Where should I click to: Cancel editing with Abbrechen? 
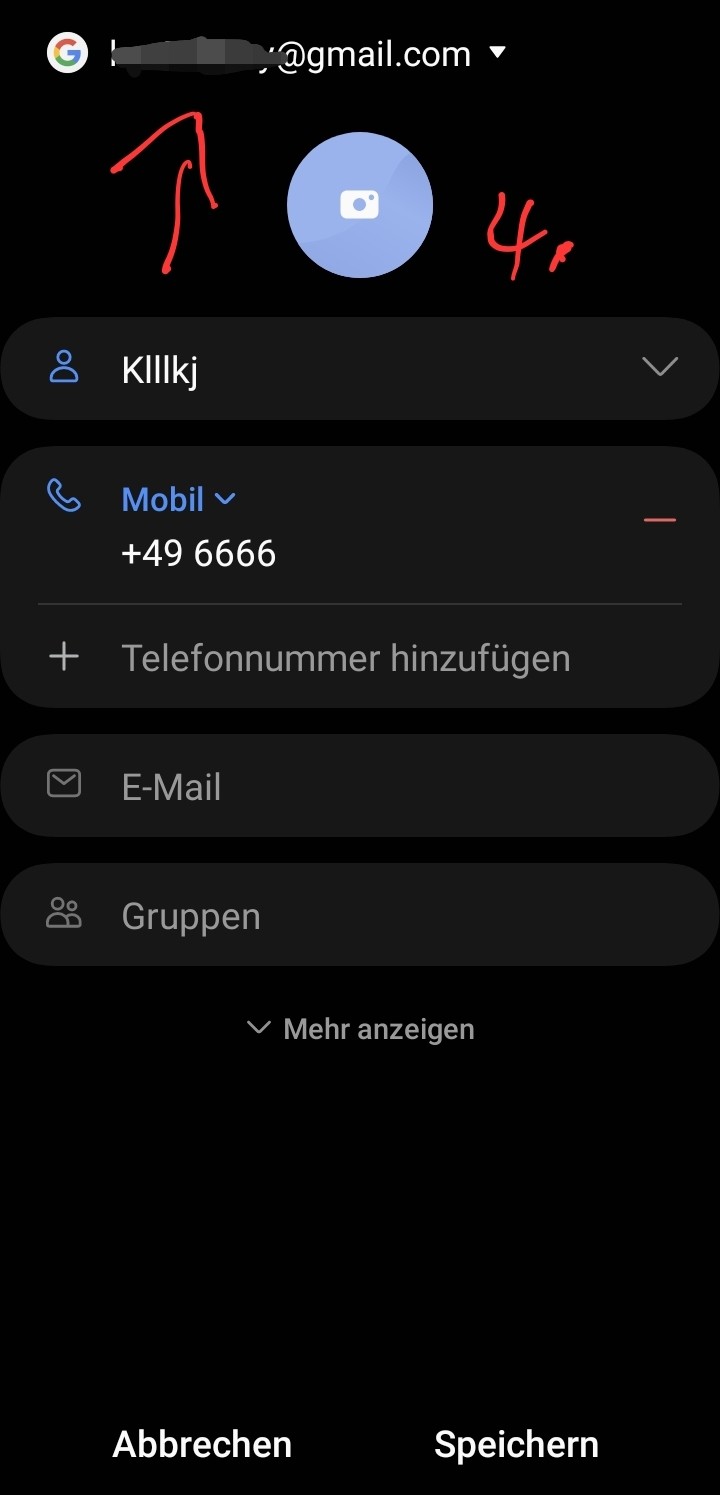pos(202,1444)
